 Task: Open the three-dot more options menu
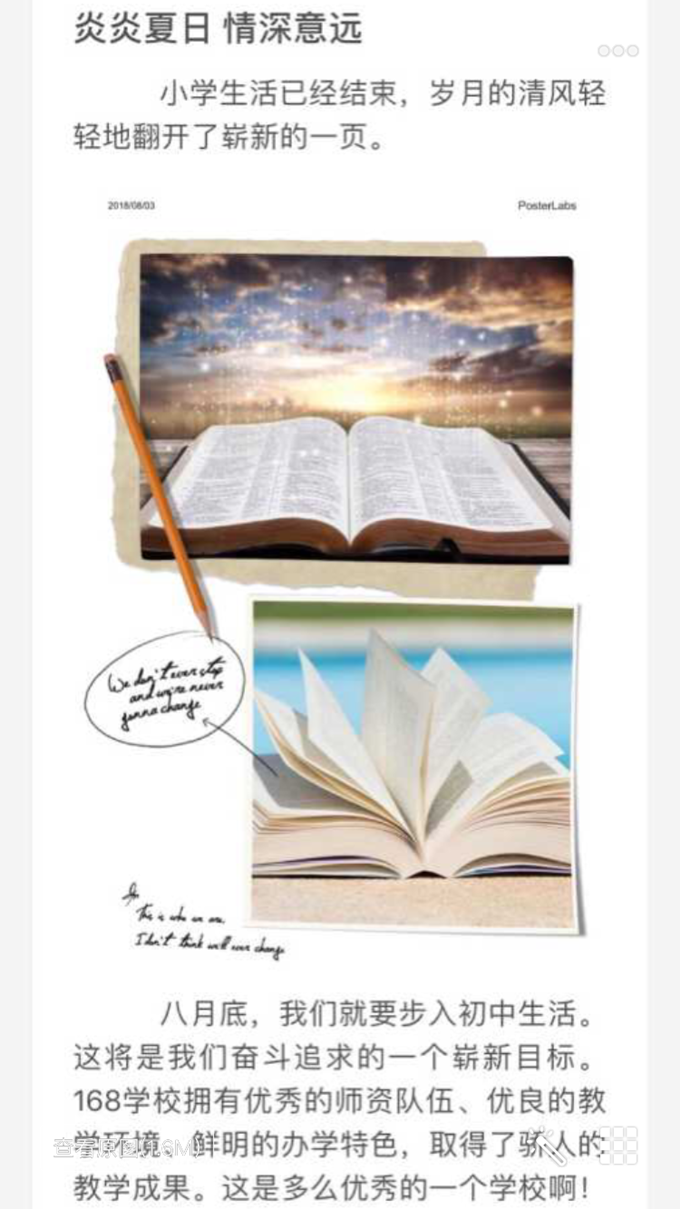tap(618, 51)
